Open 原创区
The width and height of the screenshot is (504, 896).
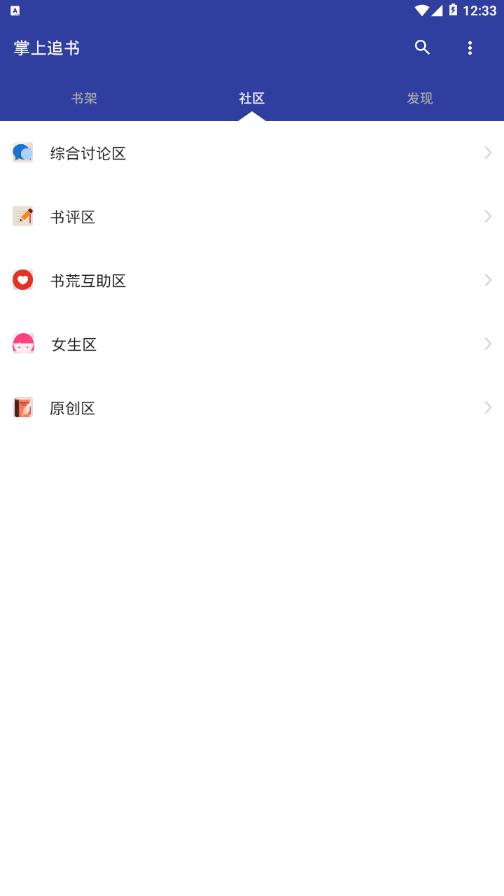pos(252,408)
